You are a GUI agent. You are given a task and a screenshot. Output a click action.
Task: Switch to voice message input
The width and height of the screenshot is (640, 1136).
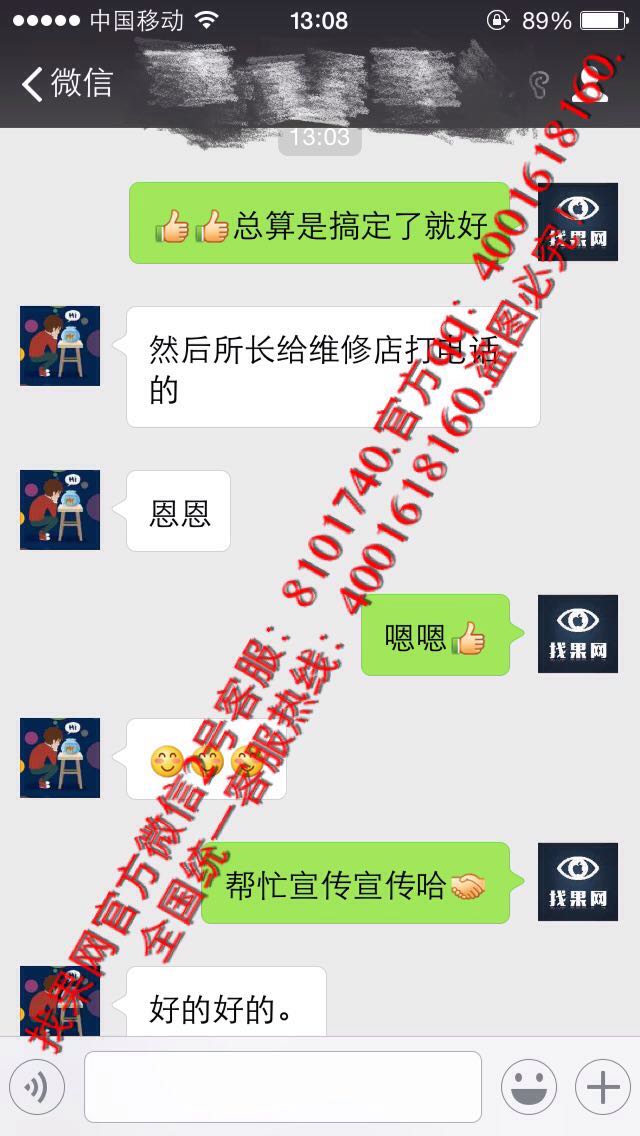coord(37,1087)
